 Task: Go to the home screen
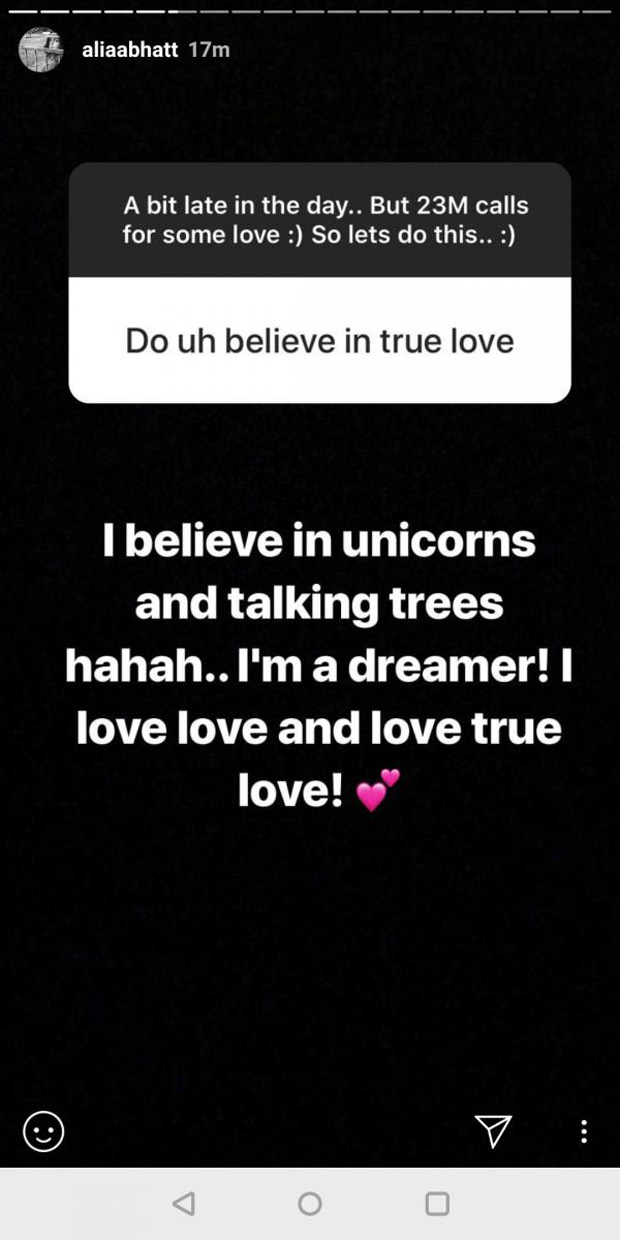coord(310,1204)
